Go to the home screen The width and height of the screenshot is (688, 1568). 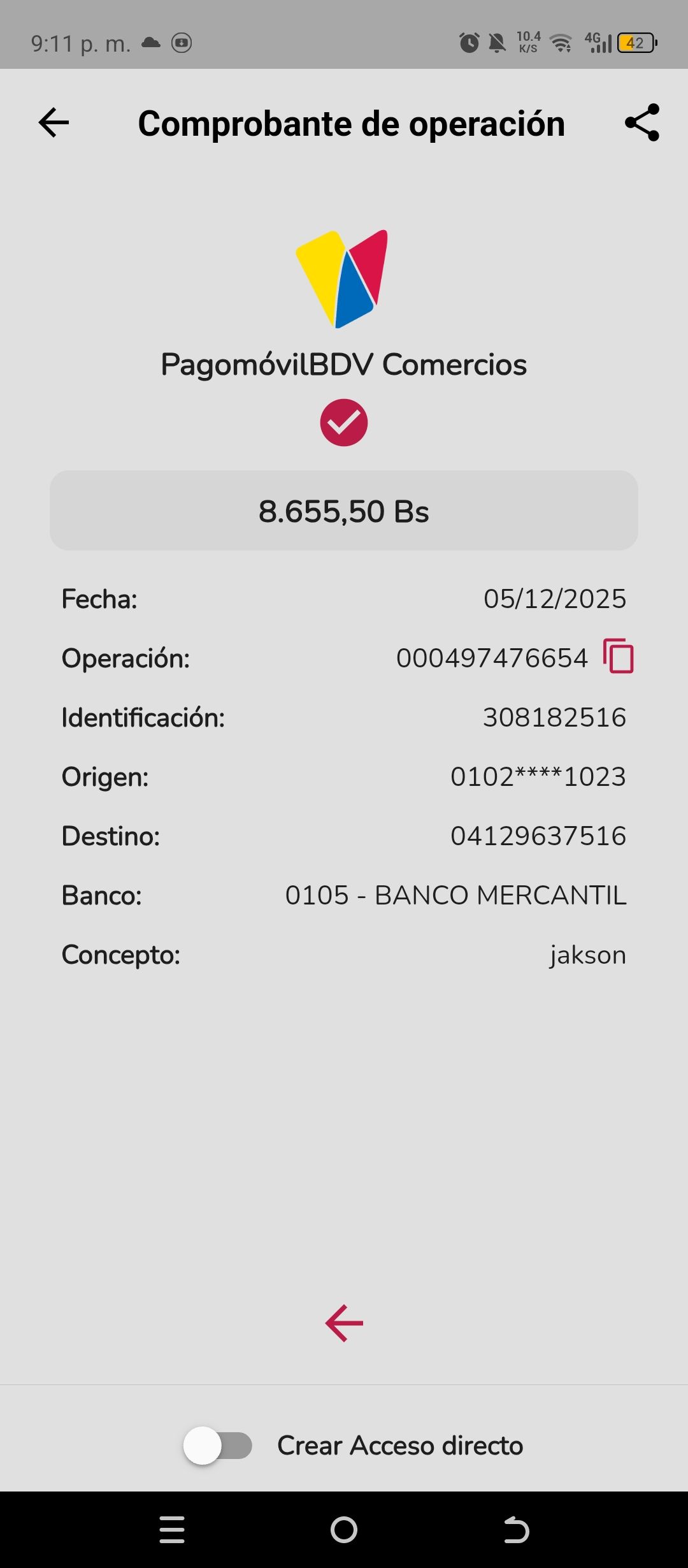point(344,1530)
